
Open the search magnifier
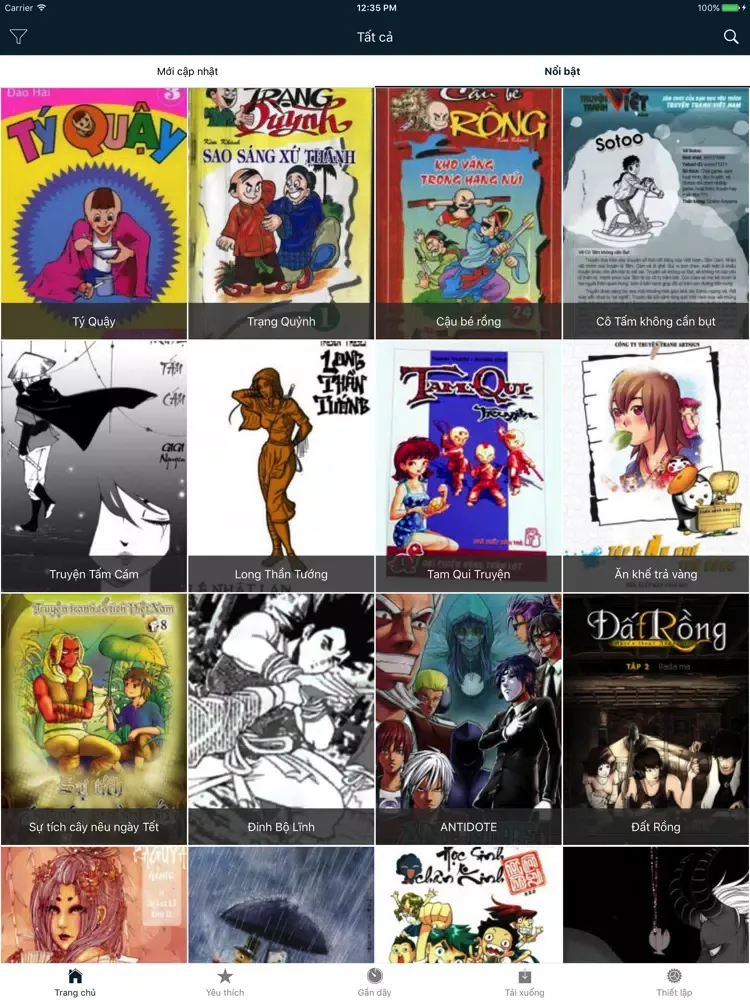(731, 37)
